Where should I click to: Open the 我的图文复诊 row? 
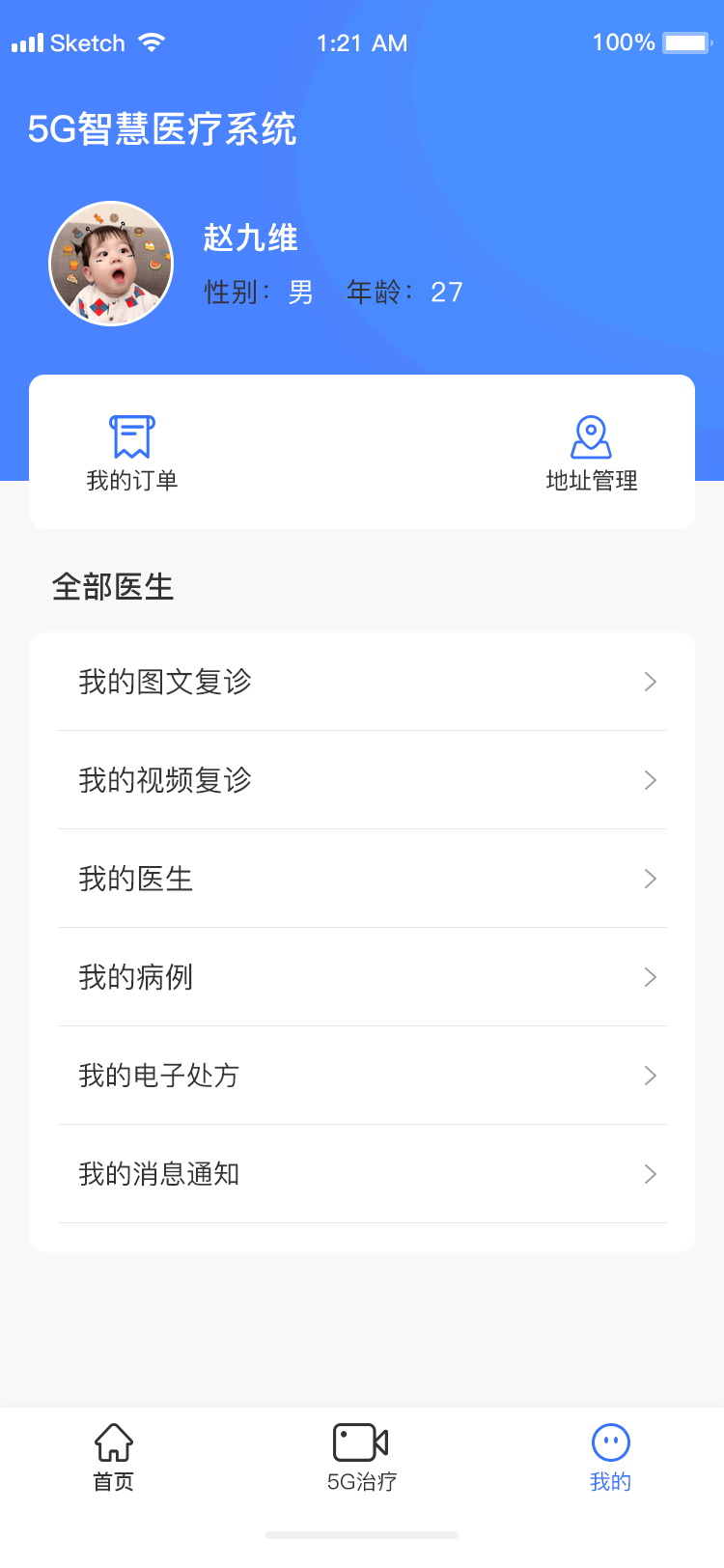point(362,682)
